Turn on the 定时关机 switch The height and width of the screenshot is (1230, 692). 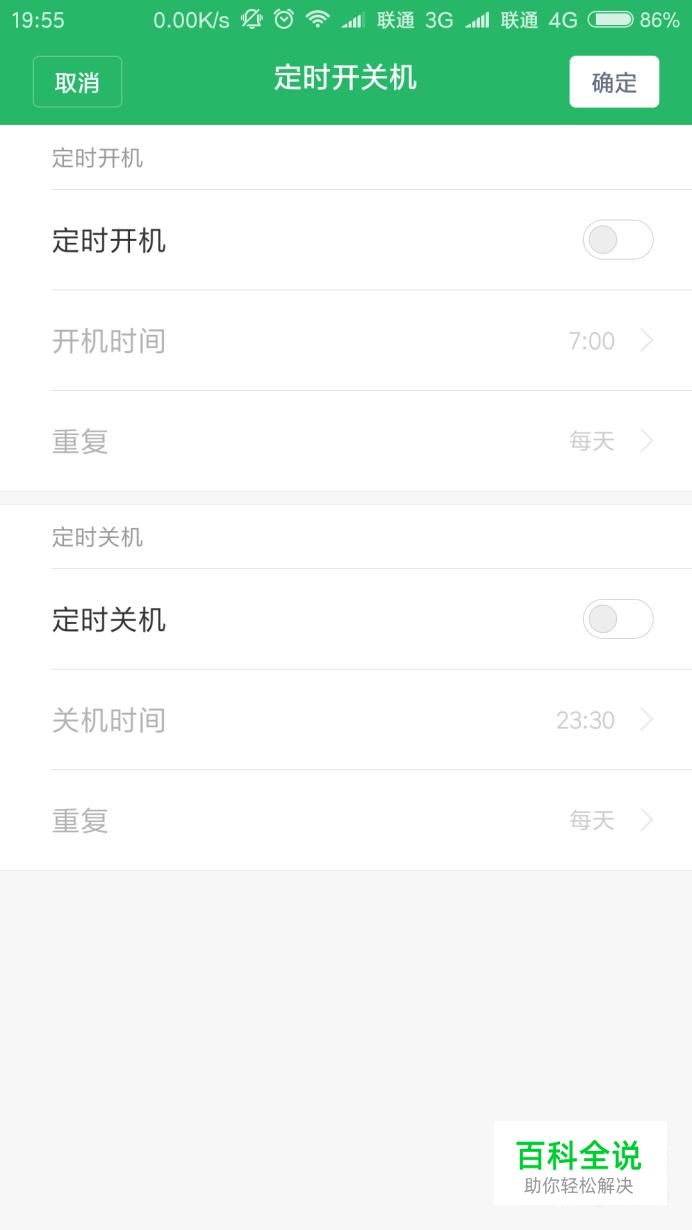618,619
